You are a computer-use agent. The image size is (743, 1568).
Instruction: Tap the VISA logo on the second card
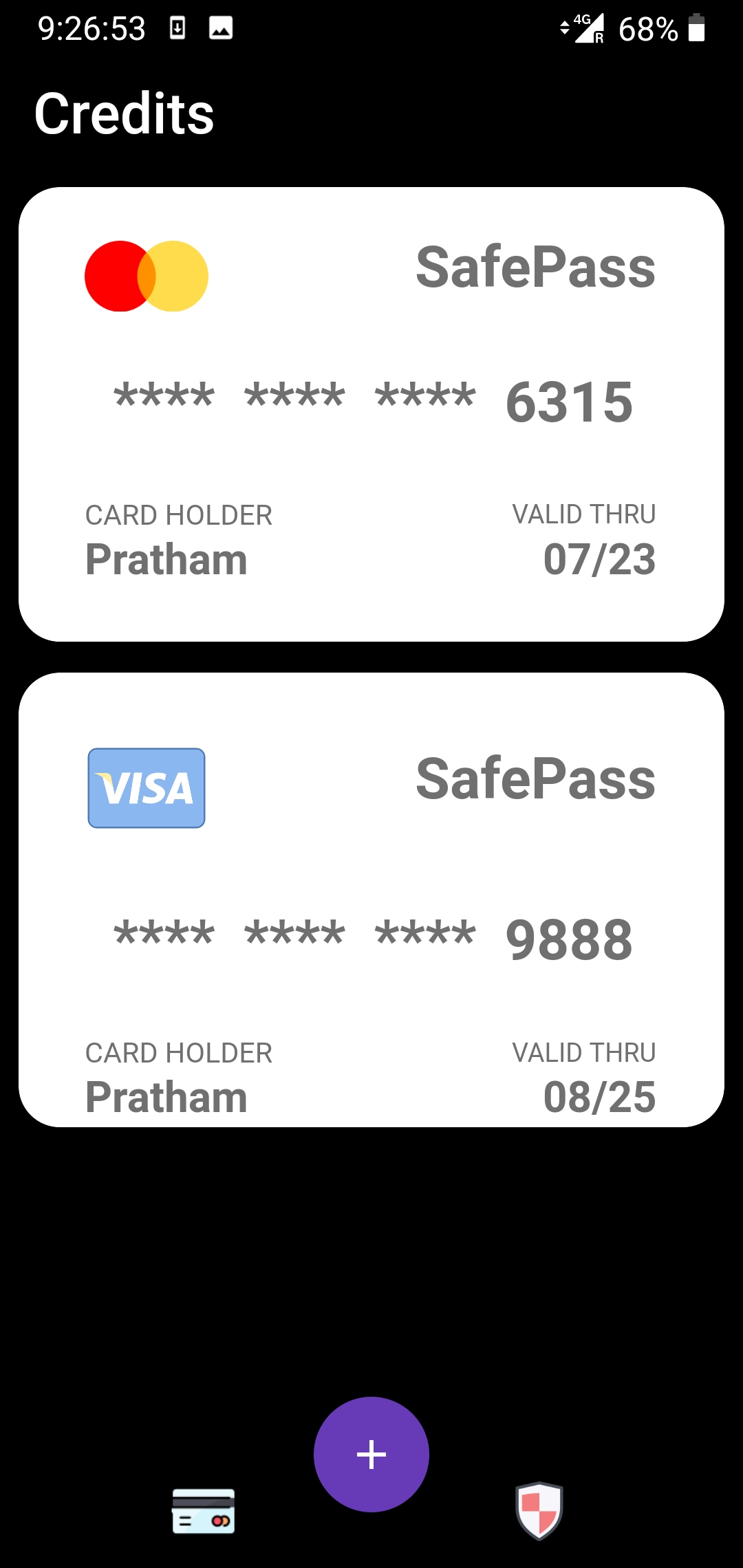(147, 787)
